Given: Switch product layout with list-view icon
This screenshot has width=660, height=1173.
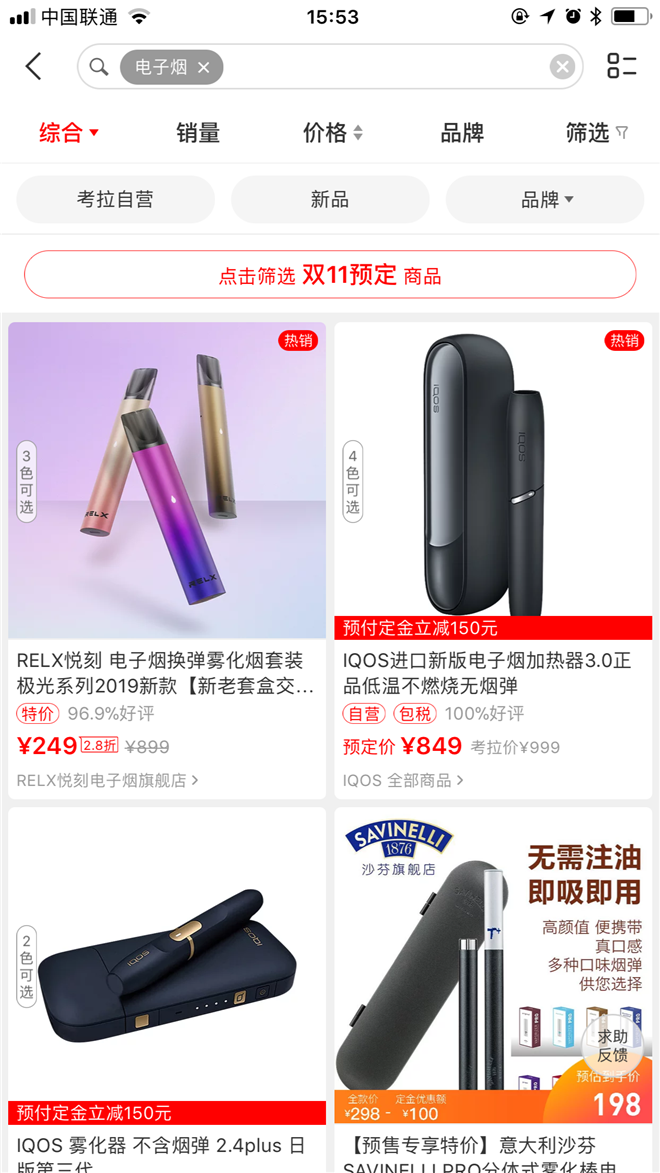Looking at the screenshot, I should 621,66.
